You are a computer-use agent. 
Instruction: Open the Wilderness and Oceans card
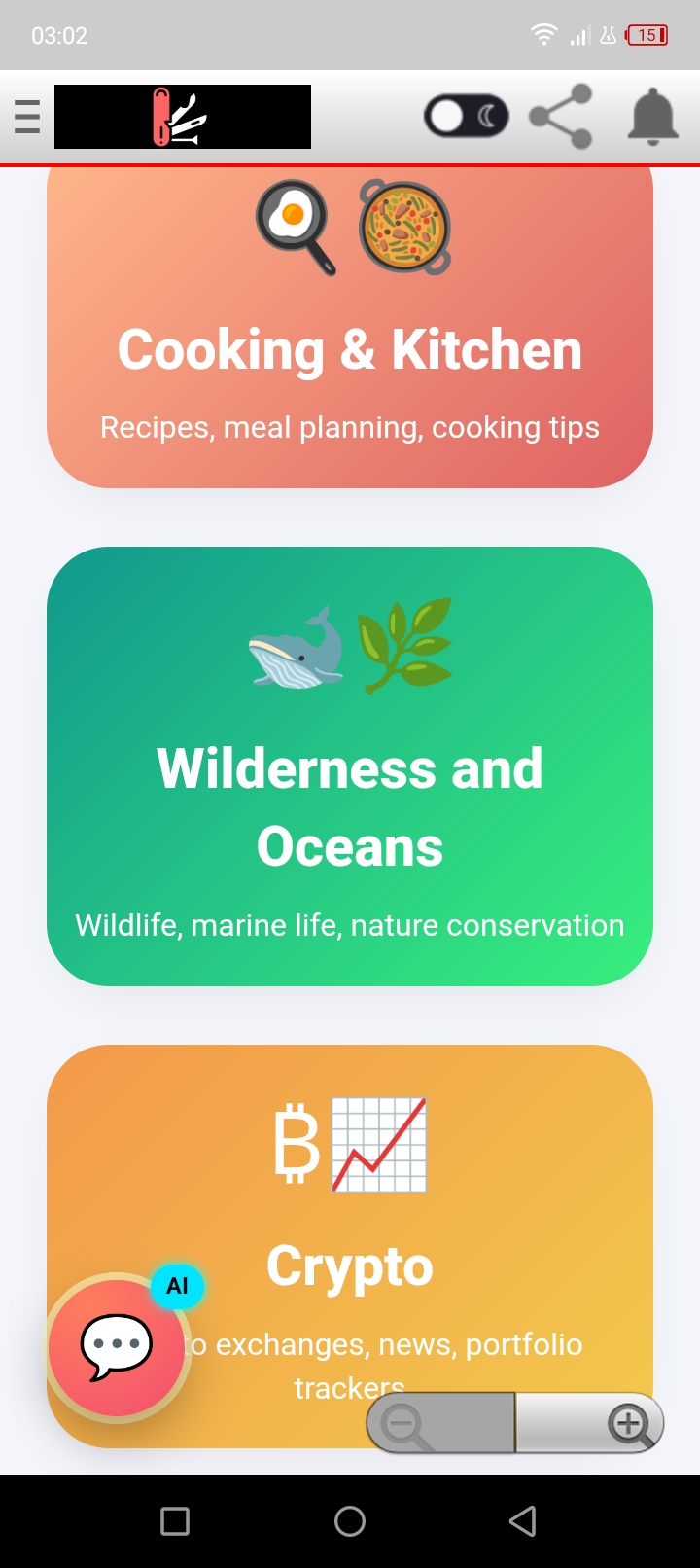350,766
